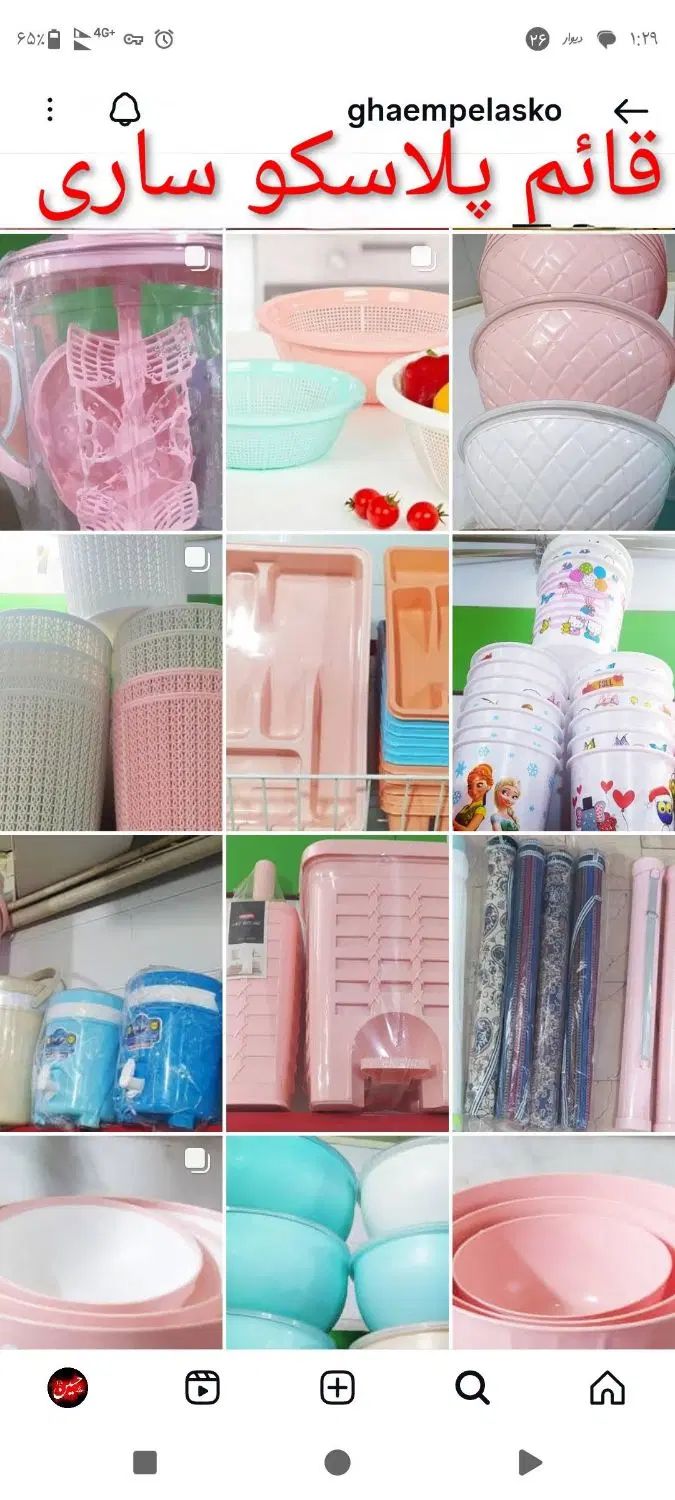The image size is (675, 1500).
Task: Open the notifications bell for ghaempelasko
Action: [125, 110]
